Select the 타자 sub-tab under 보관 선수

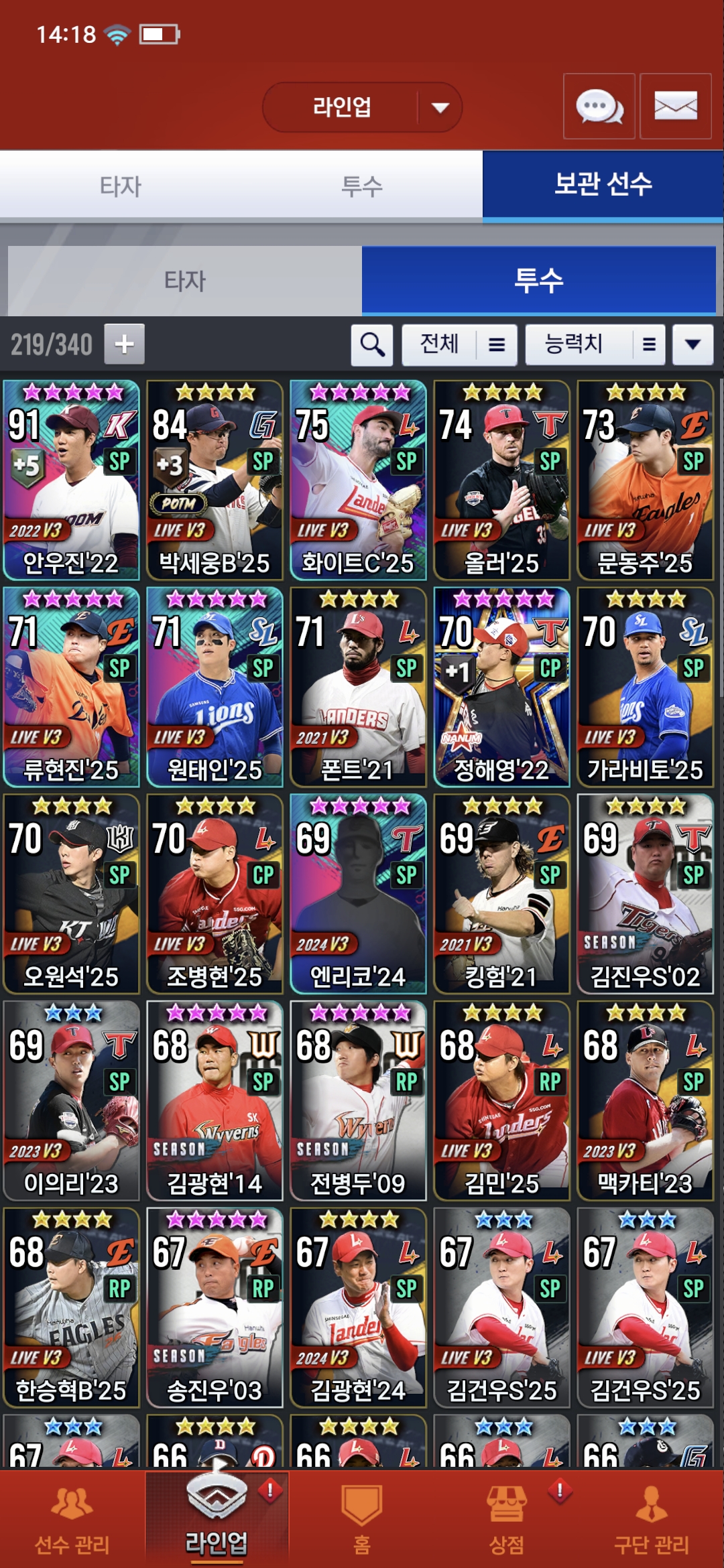(185, 280)
